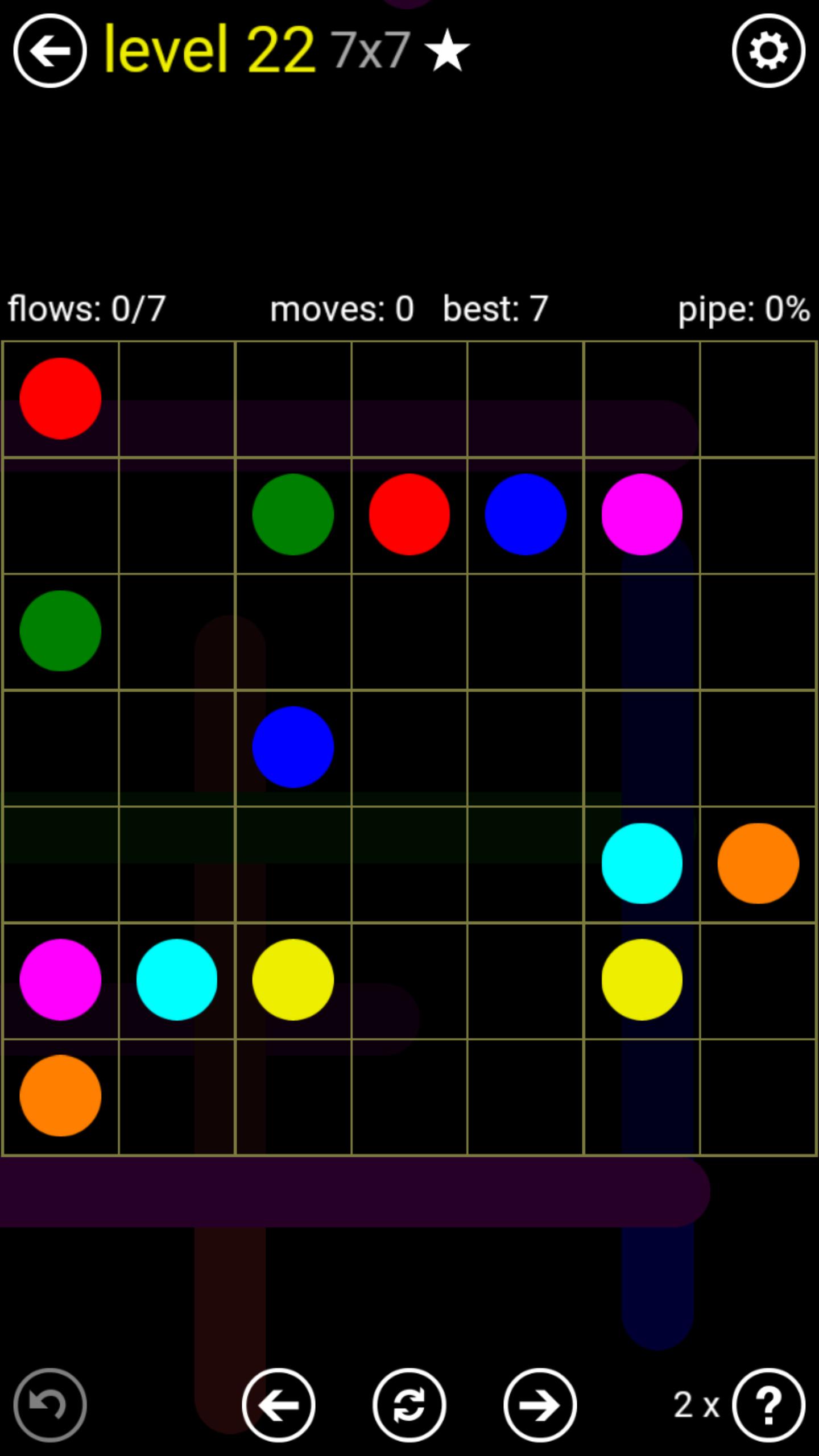Screen dimensions: 819x1456
Task: Tap the magenta dot on the left edge
Action: (60, 979)
